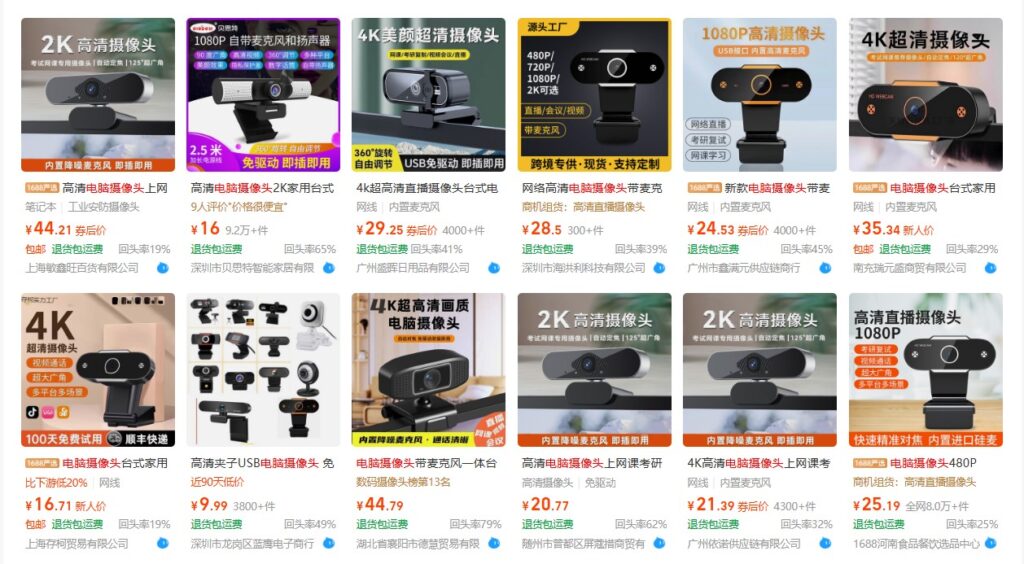Visit supplier 湖北省襄阳市德慧贸易有限 shop
The height and width of the screenshot is (564, 1024).
coord(420,544)
